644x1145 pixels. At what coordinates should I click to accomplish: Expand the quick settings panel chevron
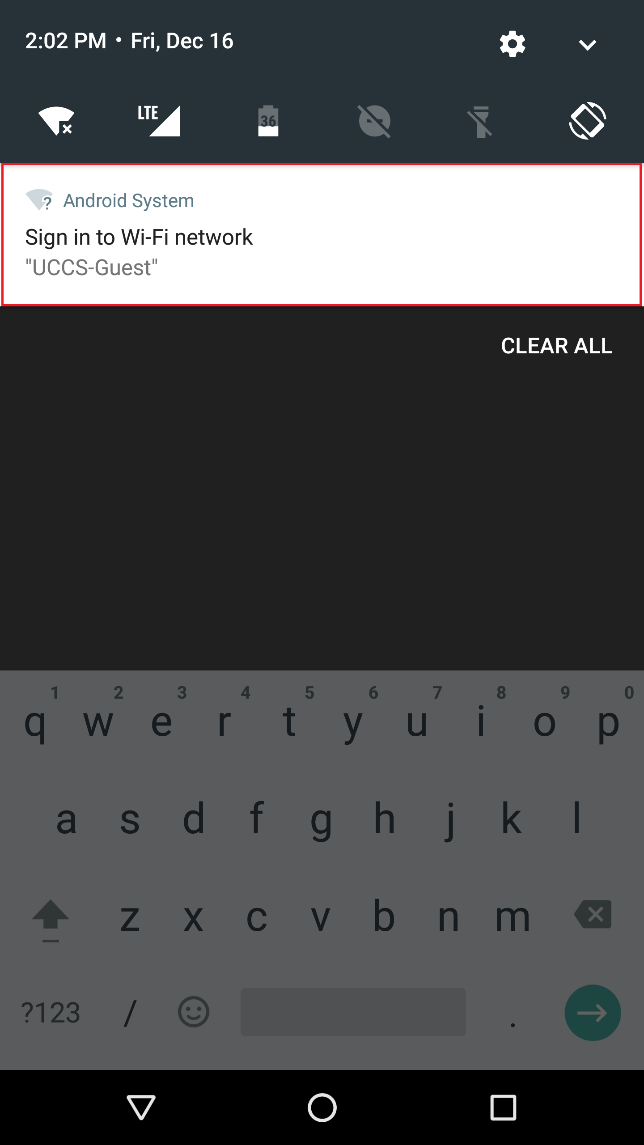(588, 45)
